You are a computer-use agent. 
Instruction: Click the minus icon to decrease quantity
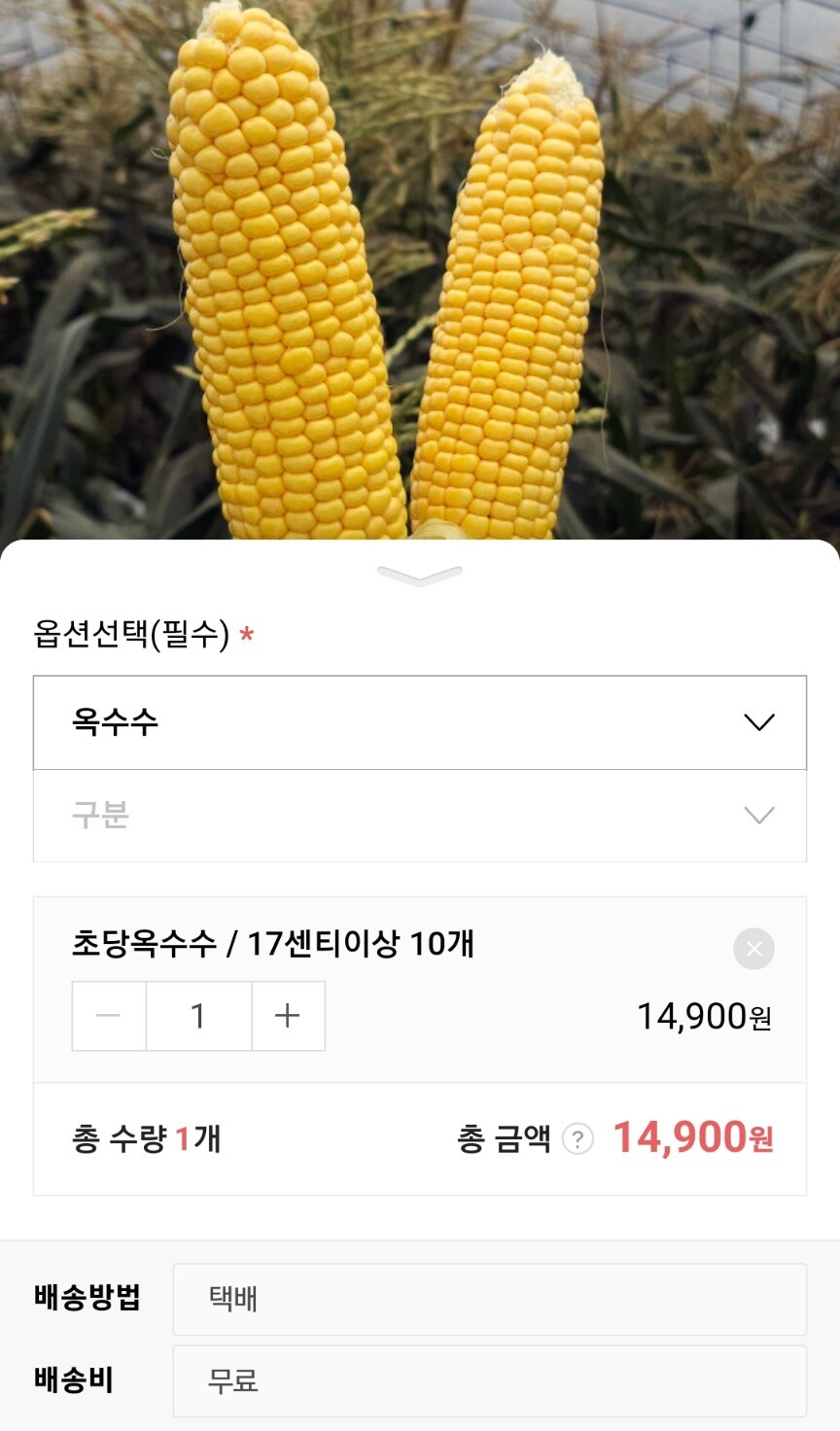[x=108, y=1016]
